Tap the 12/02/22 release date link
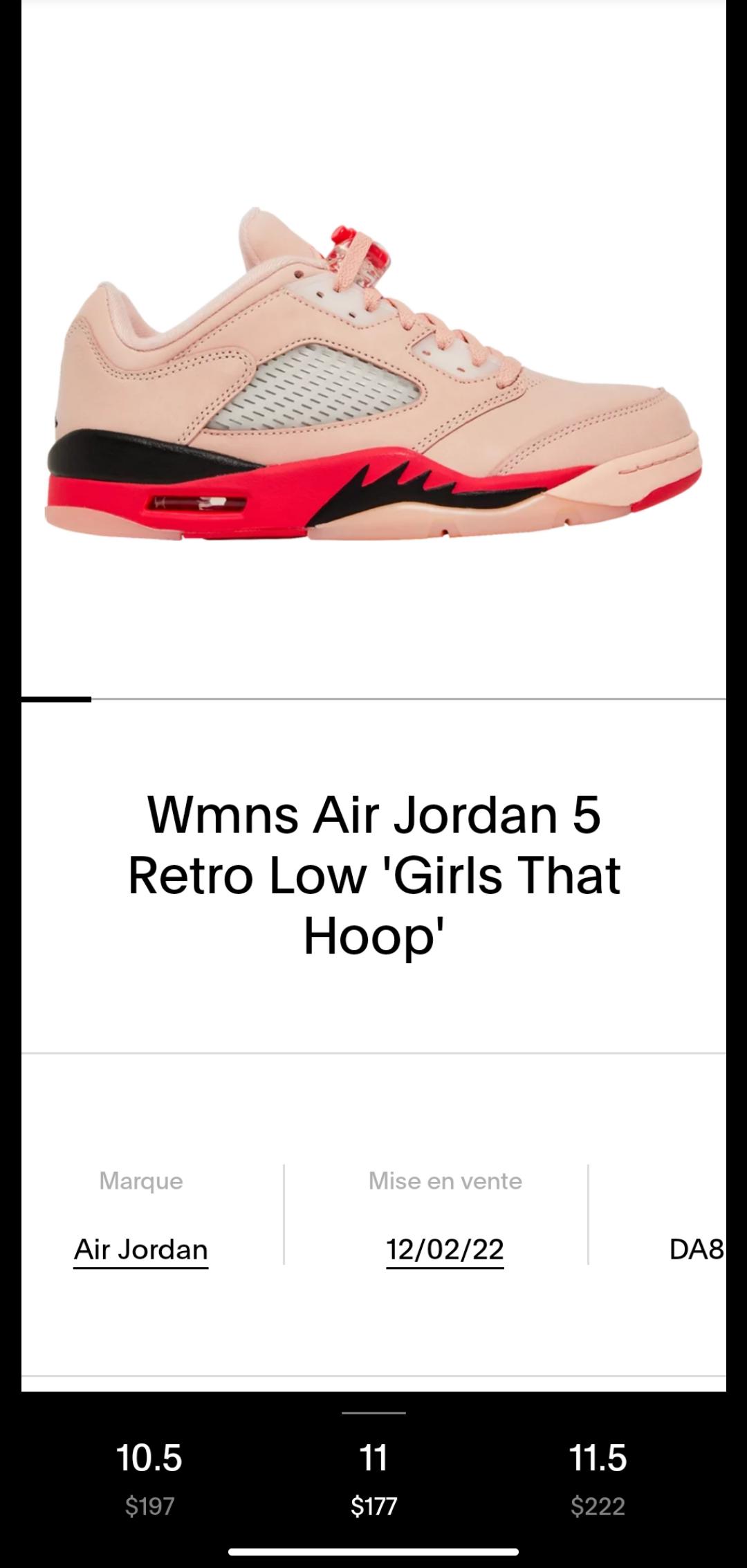This screenshot has height=1568, width=747. [445, 1250]
